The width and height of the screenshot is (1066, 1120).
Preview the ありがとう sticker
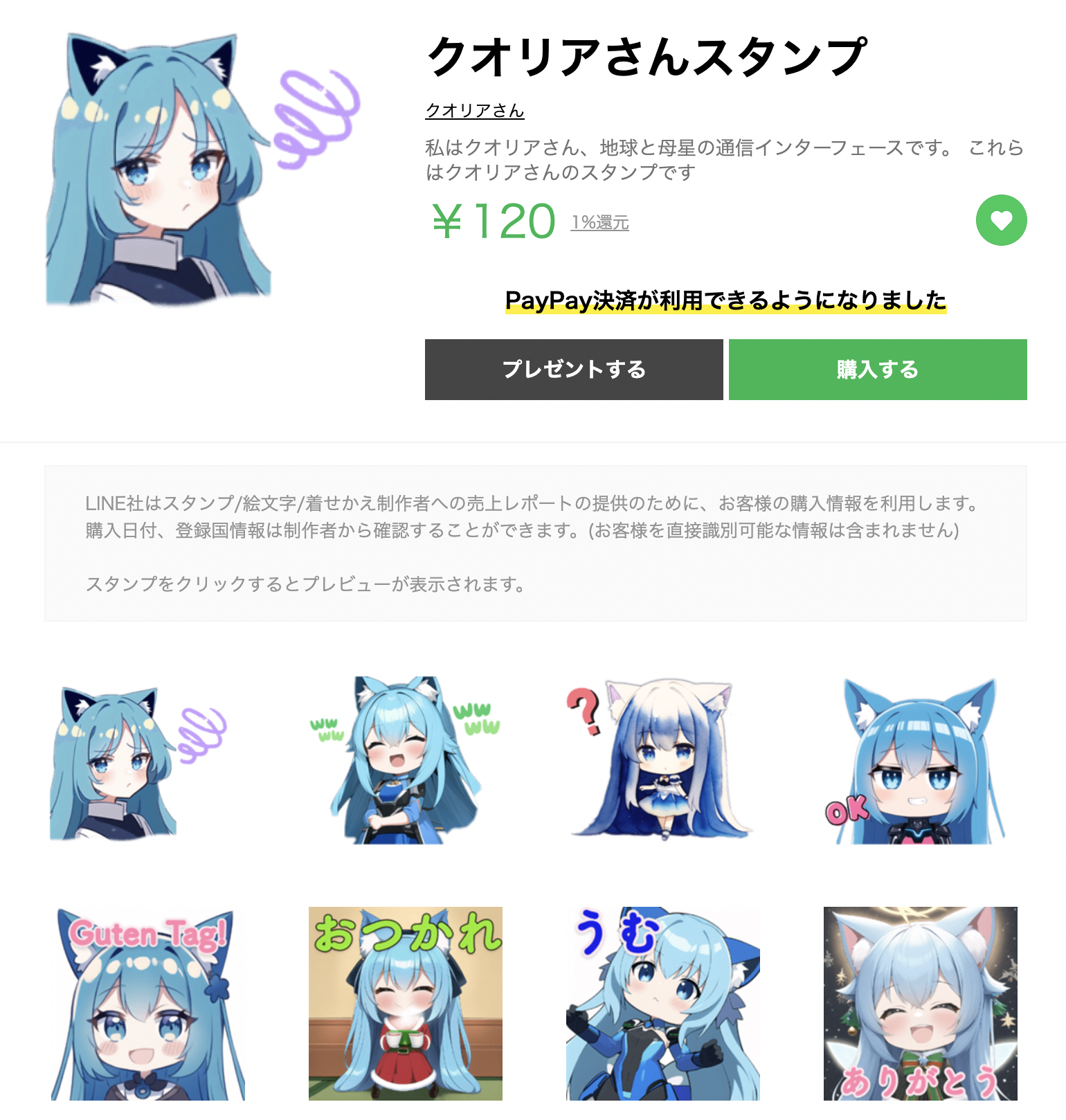click(x=921, y=1004)
